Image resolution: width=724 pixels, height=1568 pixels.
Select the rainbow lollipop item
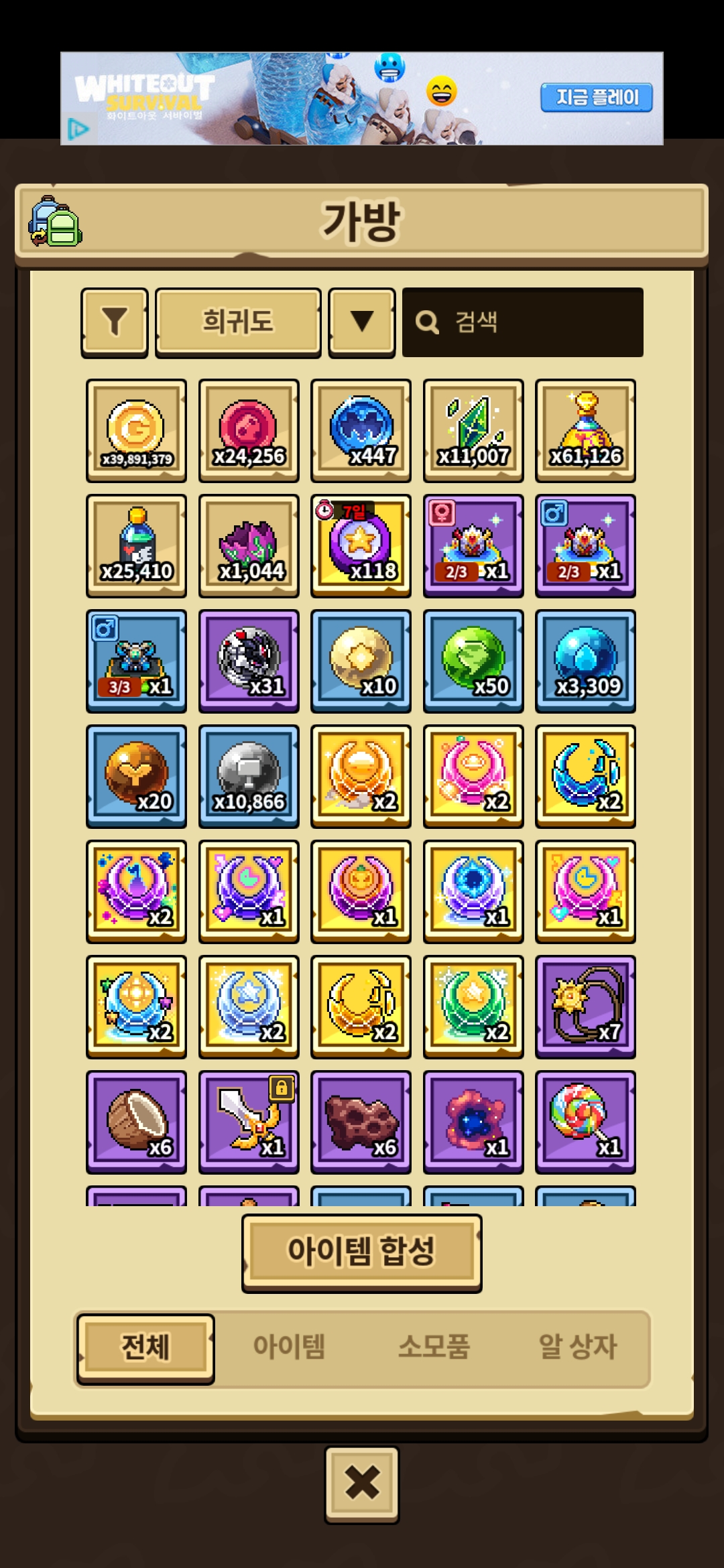pos(585,1122)
